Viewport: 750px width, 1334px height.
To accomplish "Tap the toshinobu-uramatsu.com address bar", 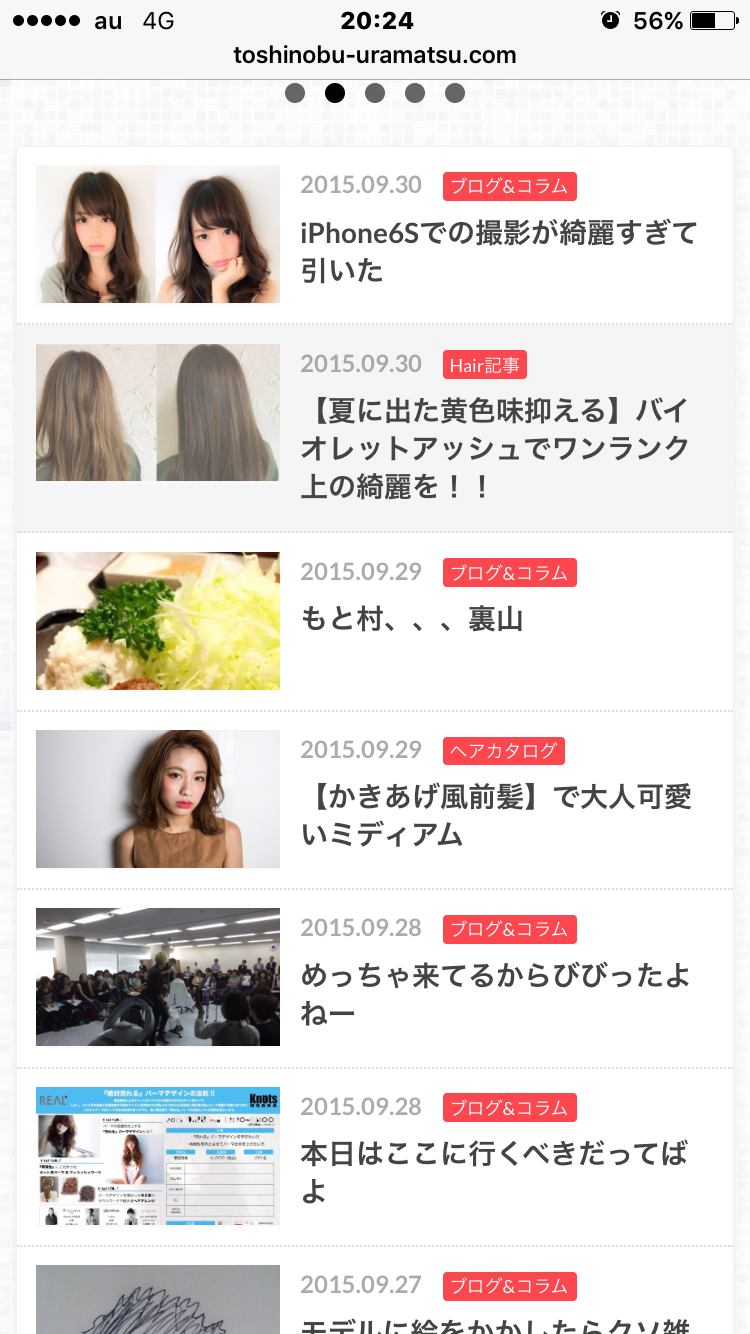I will pos(375,54).
